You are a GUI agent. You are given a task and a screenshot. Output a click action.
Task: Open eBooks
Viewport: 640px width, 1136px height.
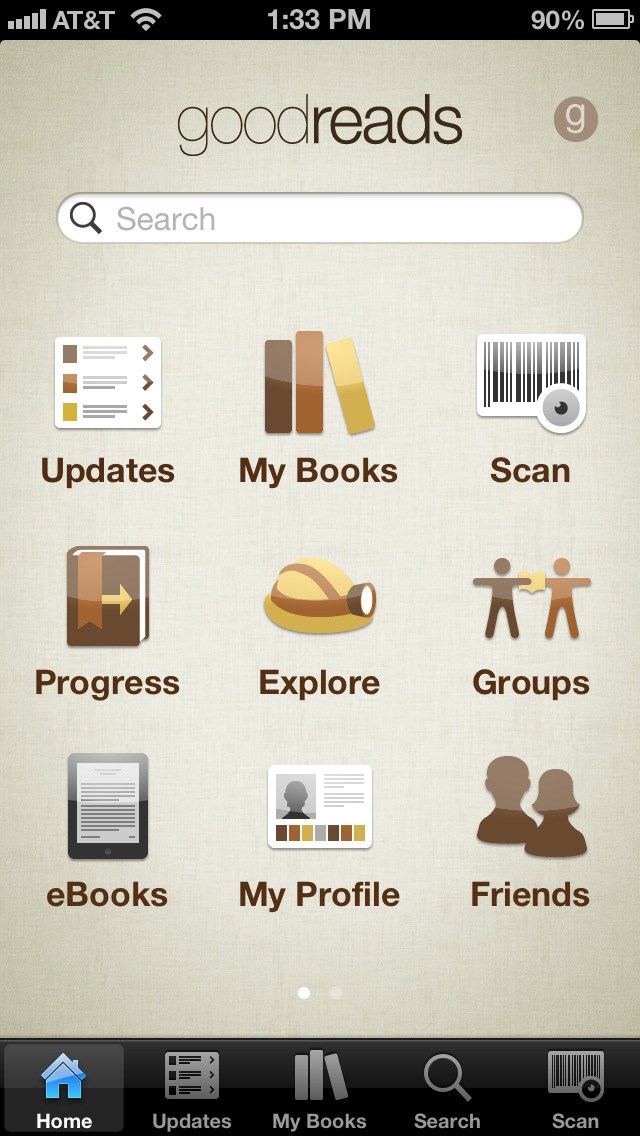(x=107, y=832)
